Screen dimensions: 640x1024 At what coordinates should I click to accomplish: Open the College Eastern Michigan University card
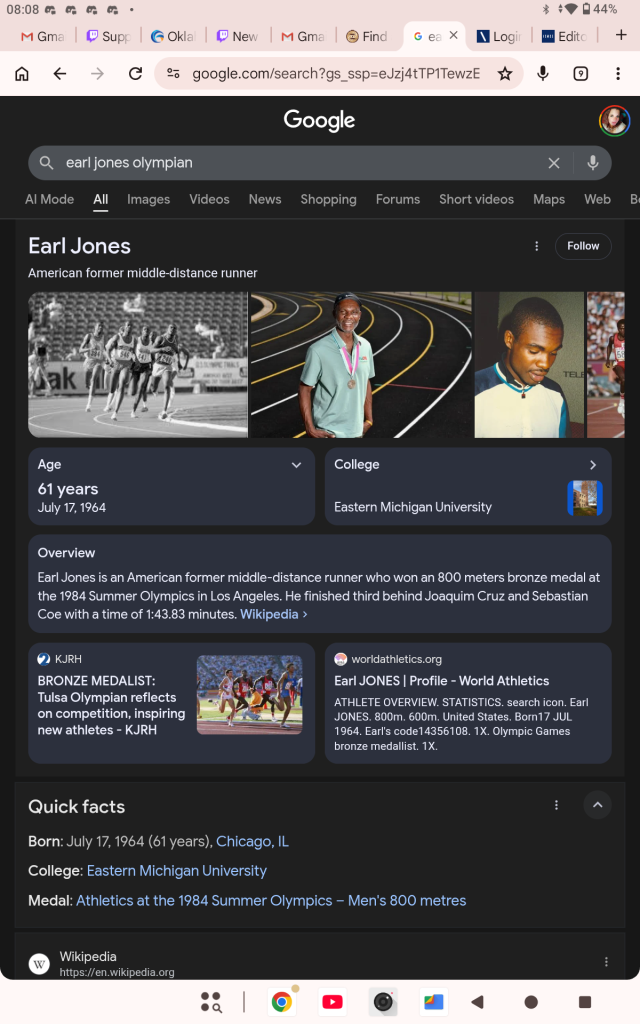tap(467, 486)
